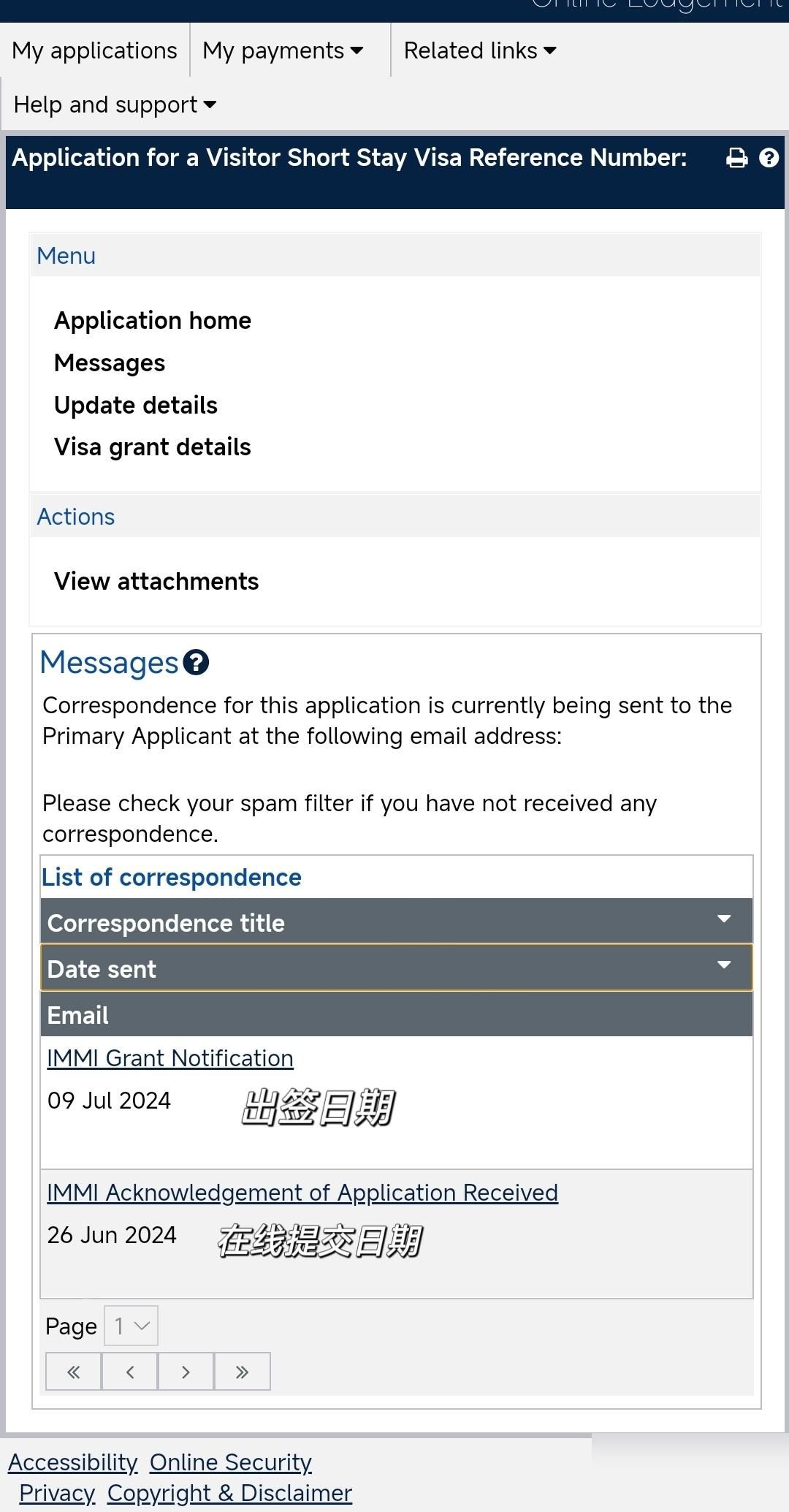This screenshot has height=1512, width=789.
Task: Open My applications tab
Action: (95, 50)
